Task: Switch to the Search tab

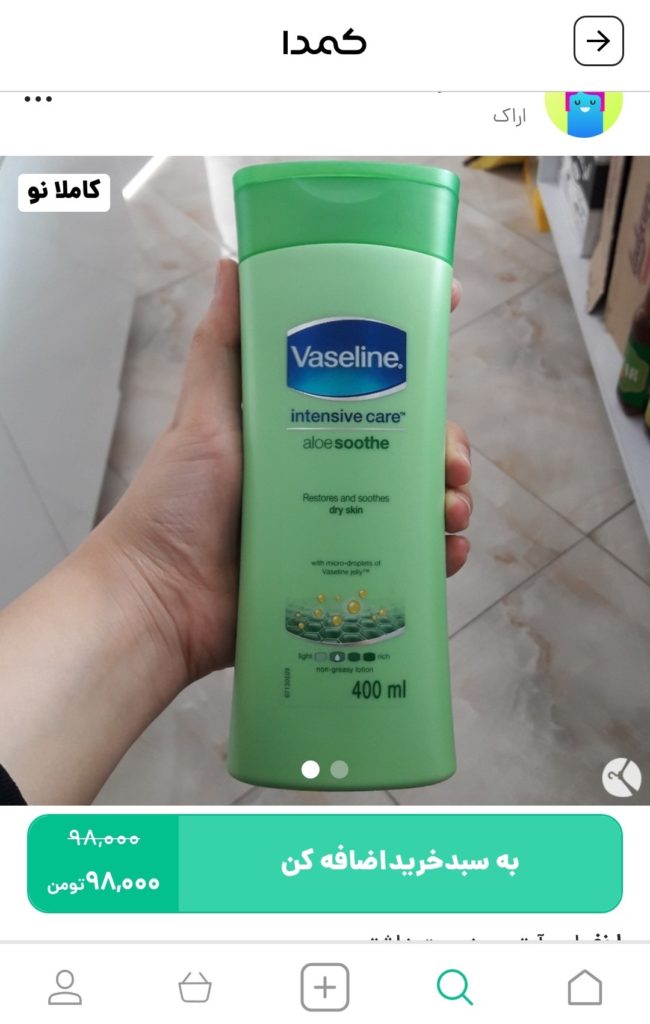Action: coord(455,988)
